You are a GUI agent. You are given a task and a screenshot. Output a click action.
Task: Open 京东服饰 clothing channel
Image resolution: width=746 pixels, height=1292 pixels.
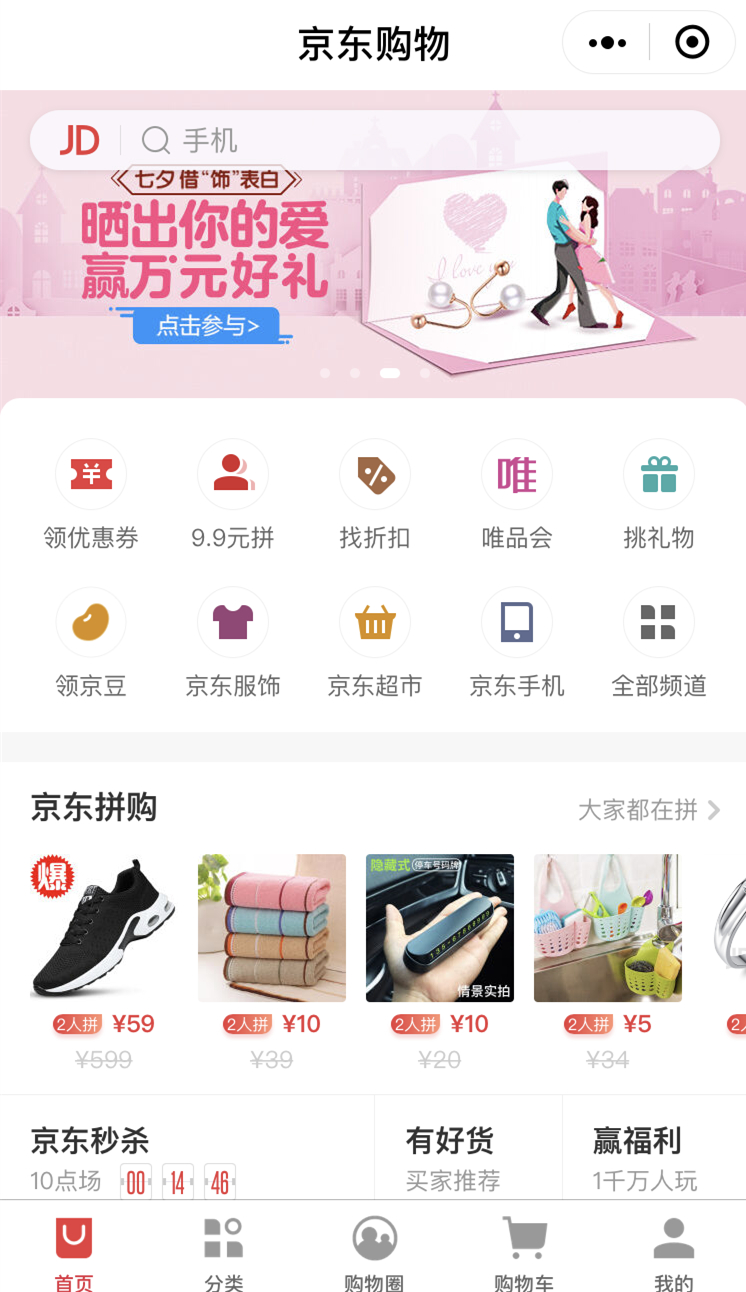pyautogui.click(x=233, y=643)
